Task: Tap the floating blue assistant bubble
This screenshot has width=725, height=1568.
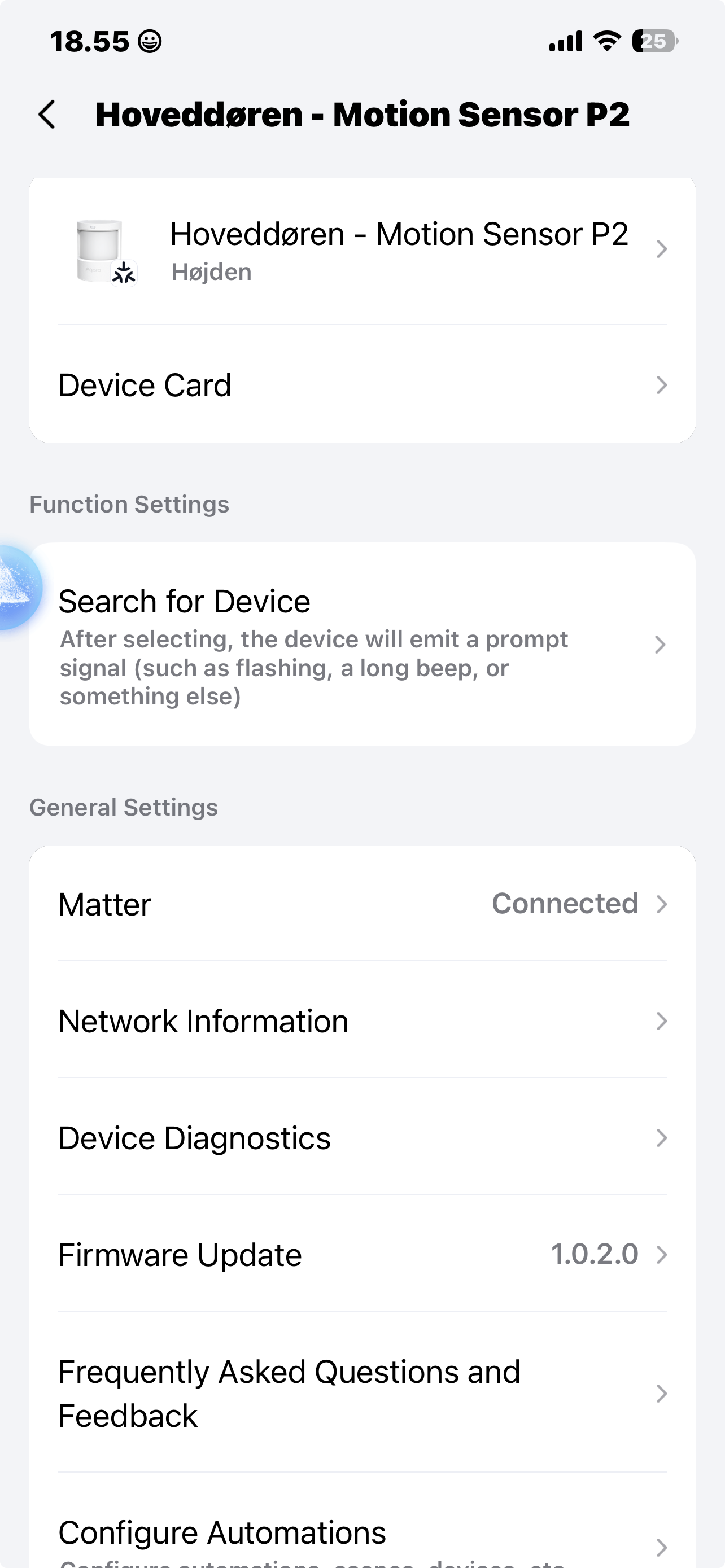Action: [x=18, y=588]
